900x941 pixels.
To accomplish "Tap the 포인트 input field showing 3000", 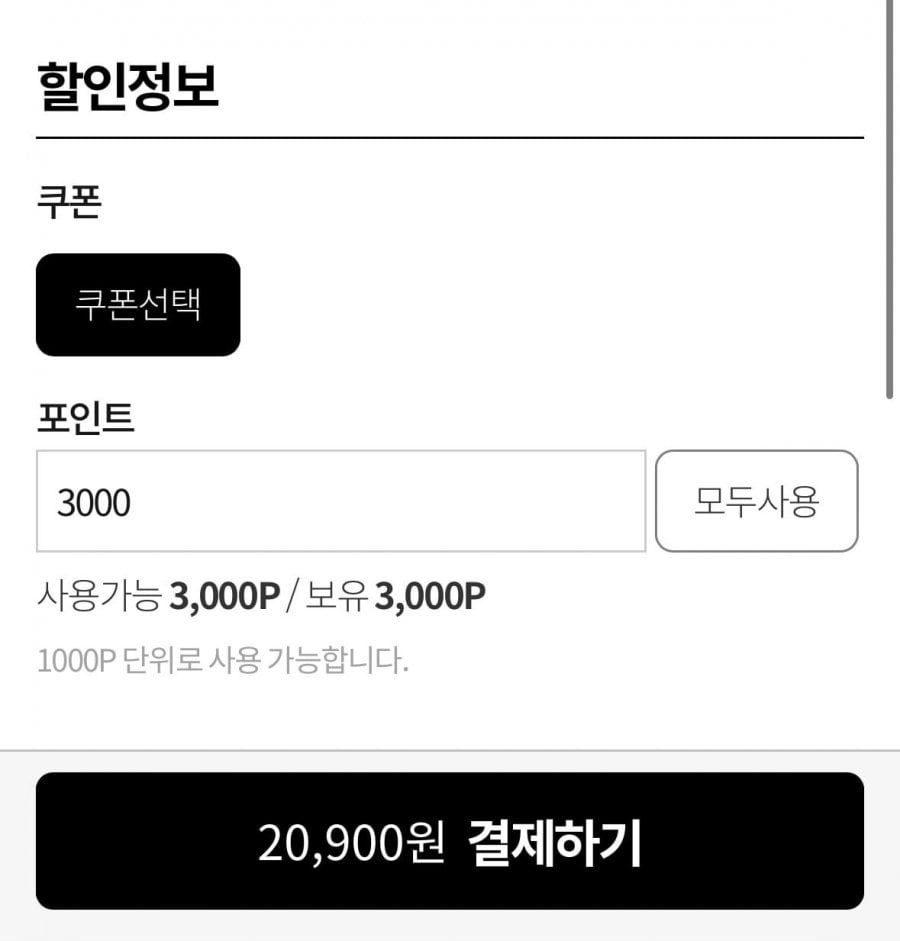I will click(340, 501).
